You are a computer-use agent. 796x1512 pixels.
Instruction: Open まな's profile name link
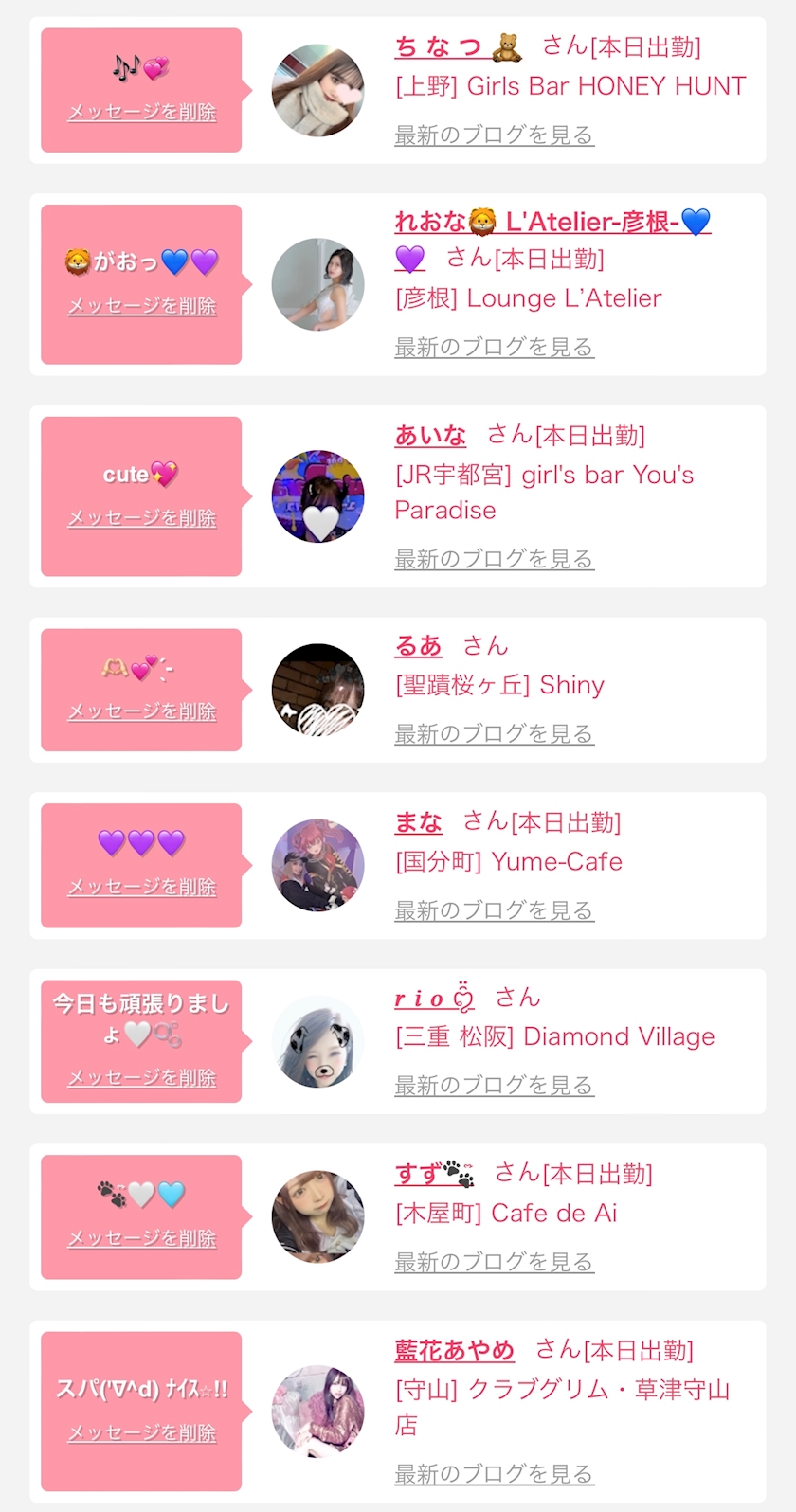419,822
